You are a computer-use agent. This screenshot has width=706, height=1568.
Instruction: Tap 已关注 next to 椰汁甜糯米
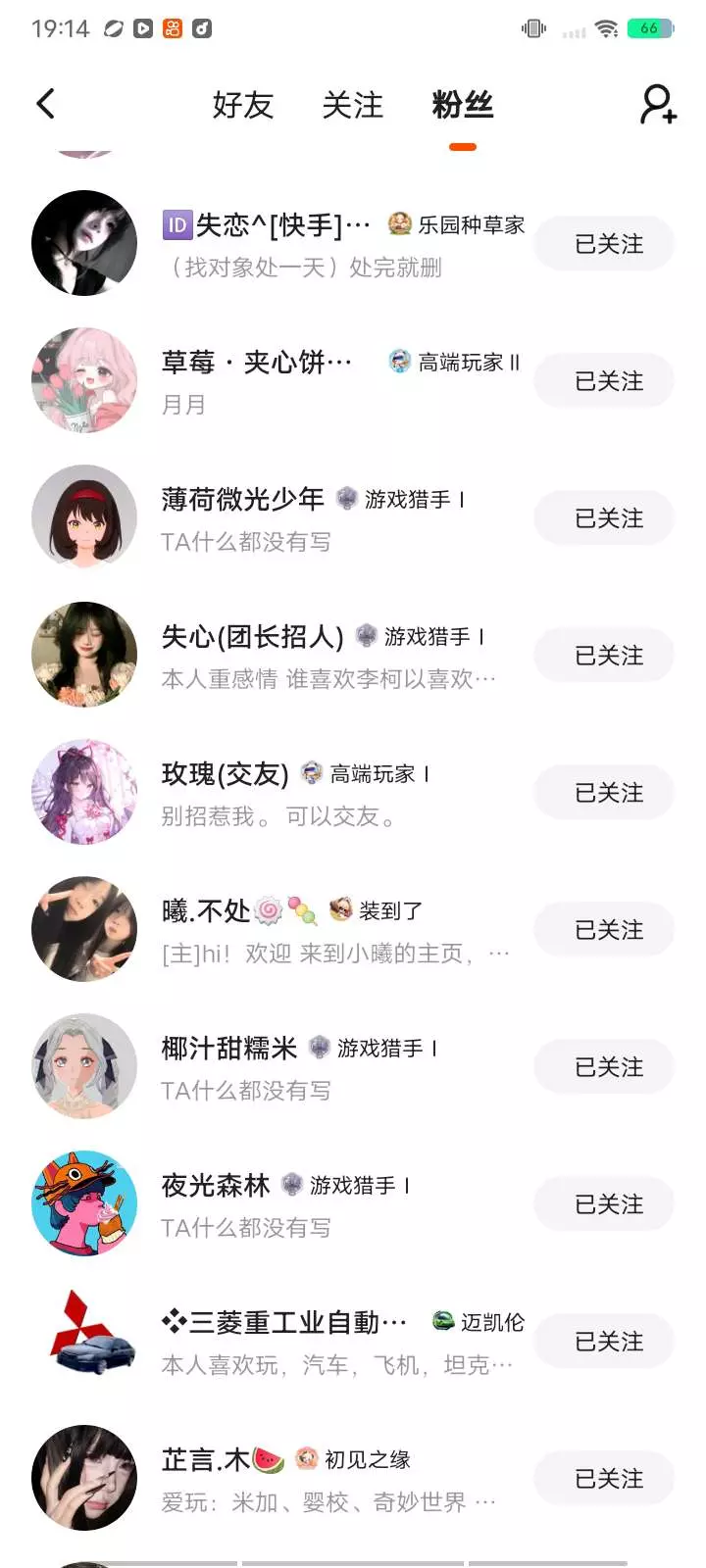pos(604,1067)
